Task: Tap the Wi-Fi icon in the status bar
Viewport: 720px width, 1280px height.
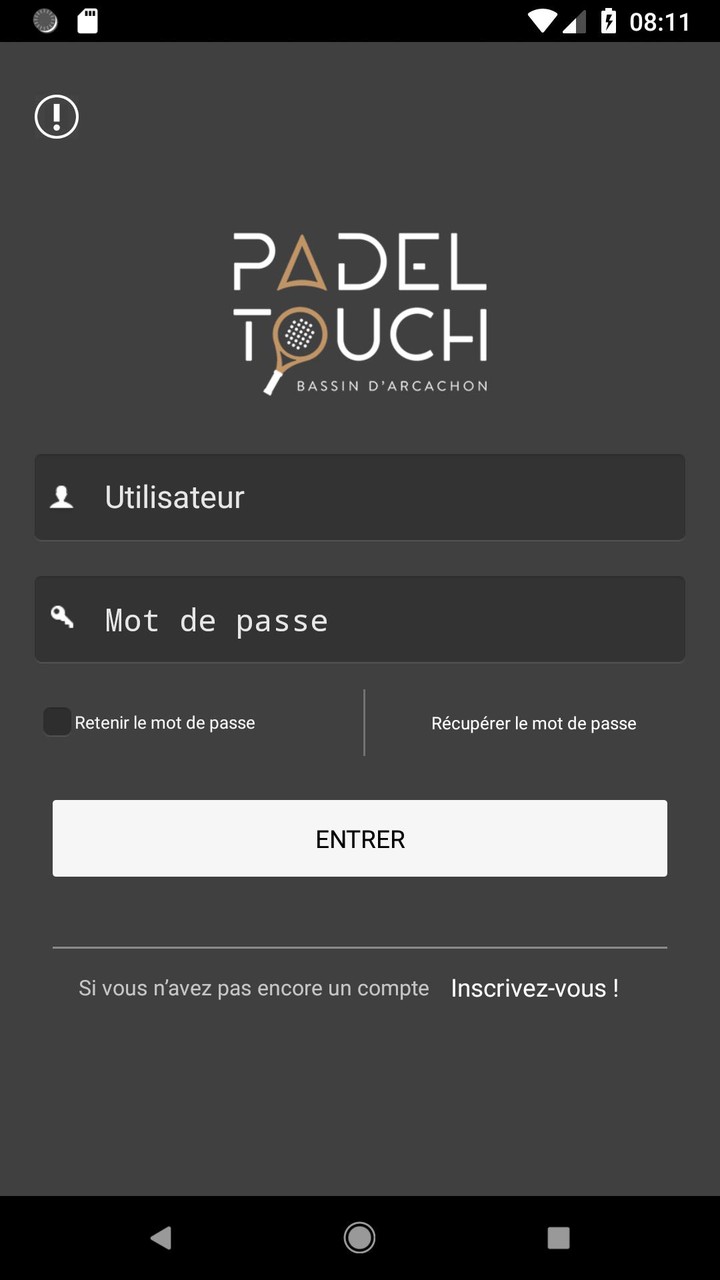Action: click(x=545, y=20)
